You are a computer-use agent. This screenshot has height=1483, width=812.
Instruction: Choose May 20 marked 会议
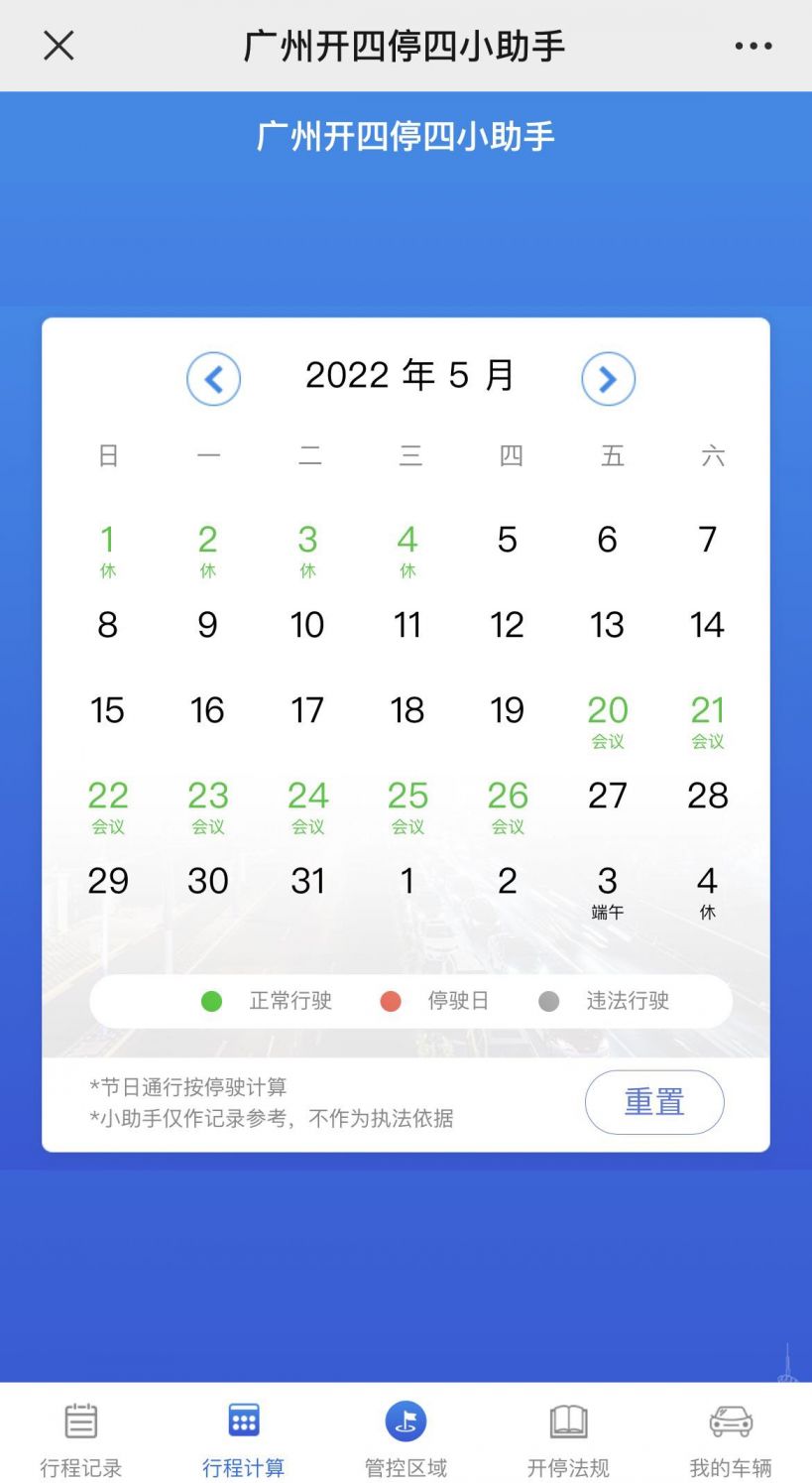[608, 716]
